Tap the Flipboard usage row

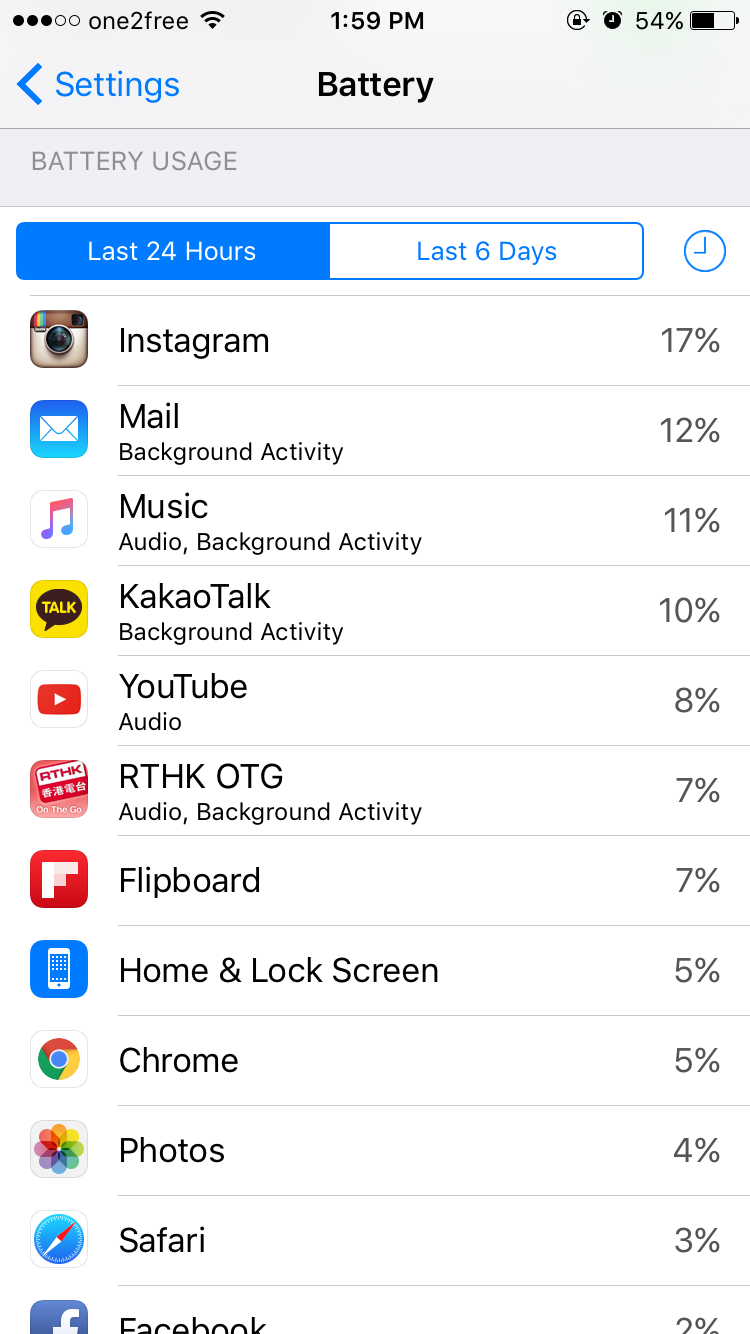tap(375, 881)
